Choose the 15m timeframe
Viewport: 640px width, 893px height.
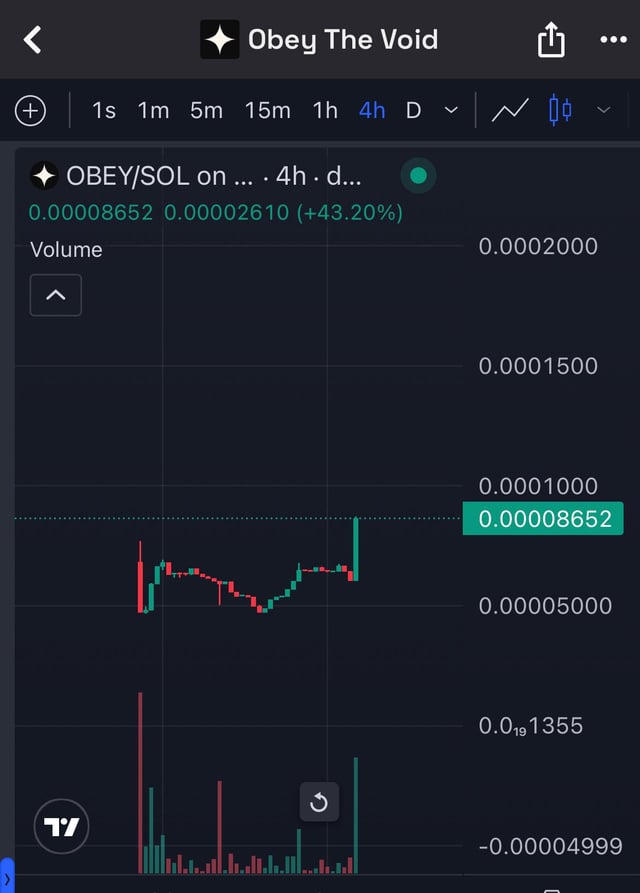267,110
